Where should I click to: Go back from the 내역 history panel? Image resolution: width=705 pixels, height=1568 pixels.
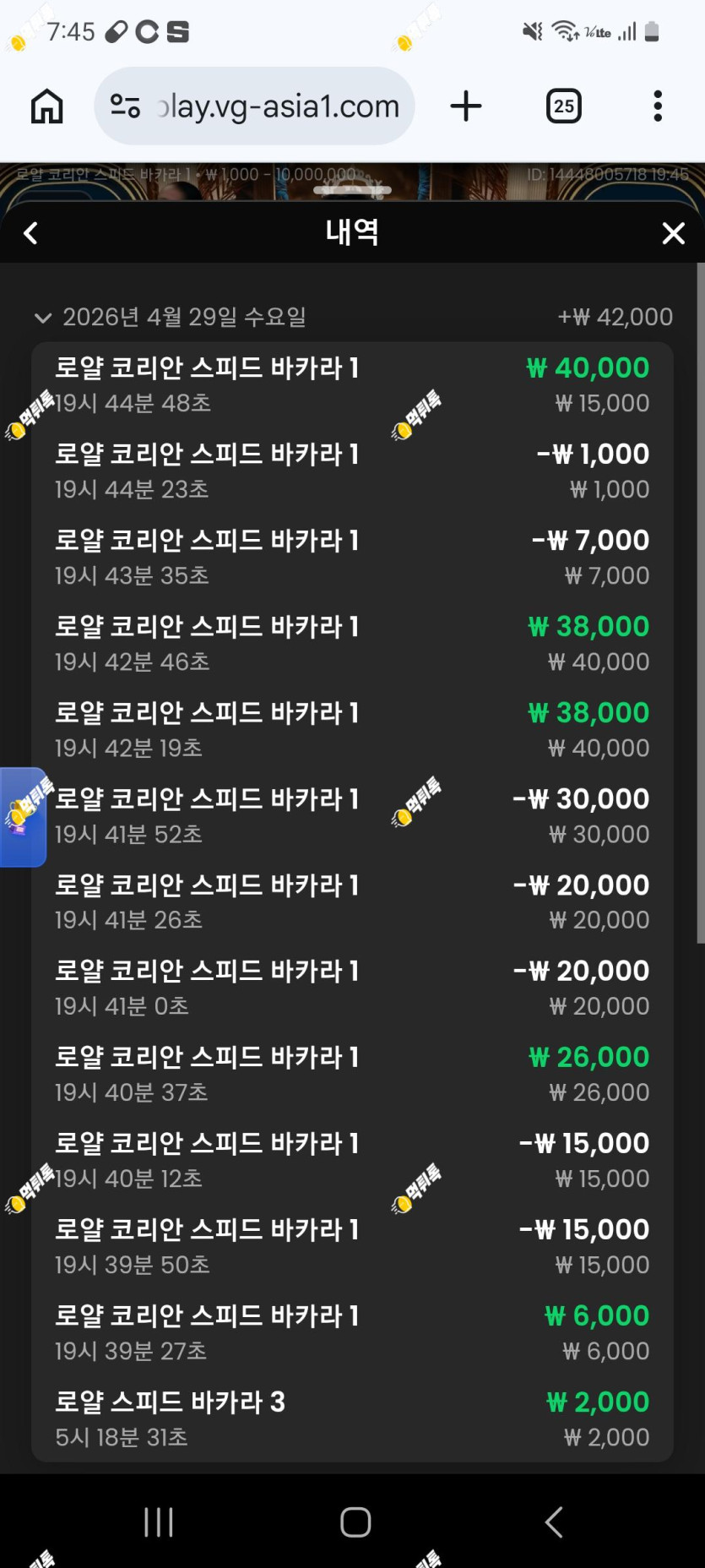(x=30, y=233)
